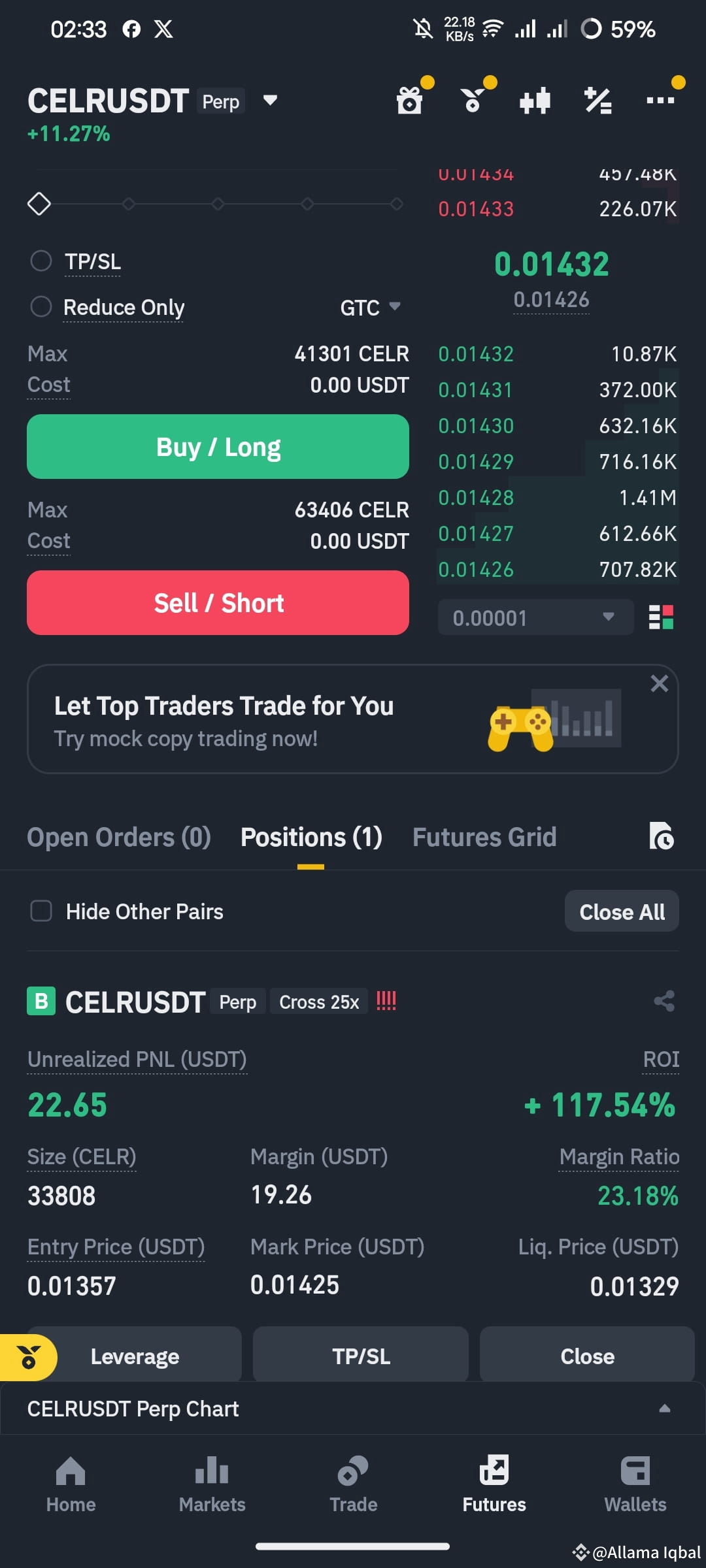This screenshot has height=1568, width=706.
Task: Enable the TP/SL option
Action: [x=41, y=261]
